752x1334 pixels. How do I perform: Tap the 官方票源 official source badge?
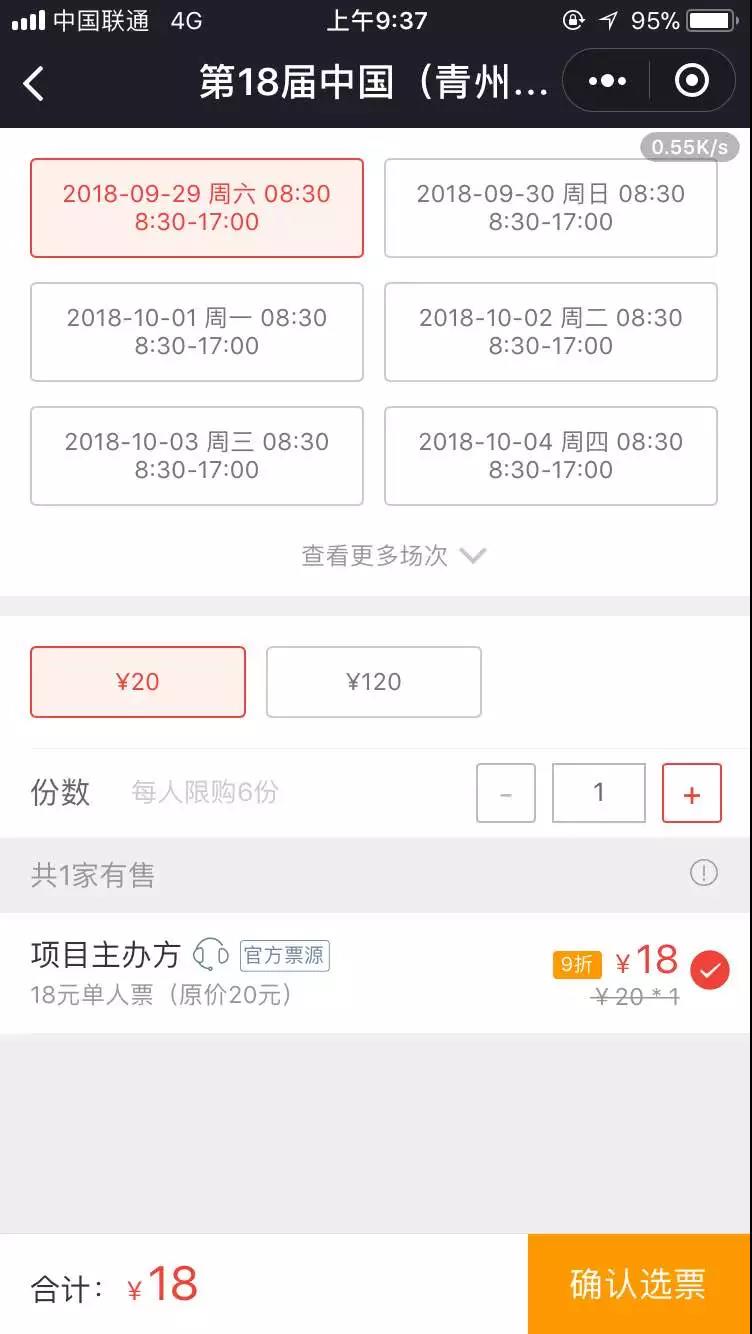(283, 957)
